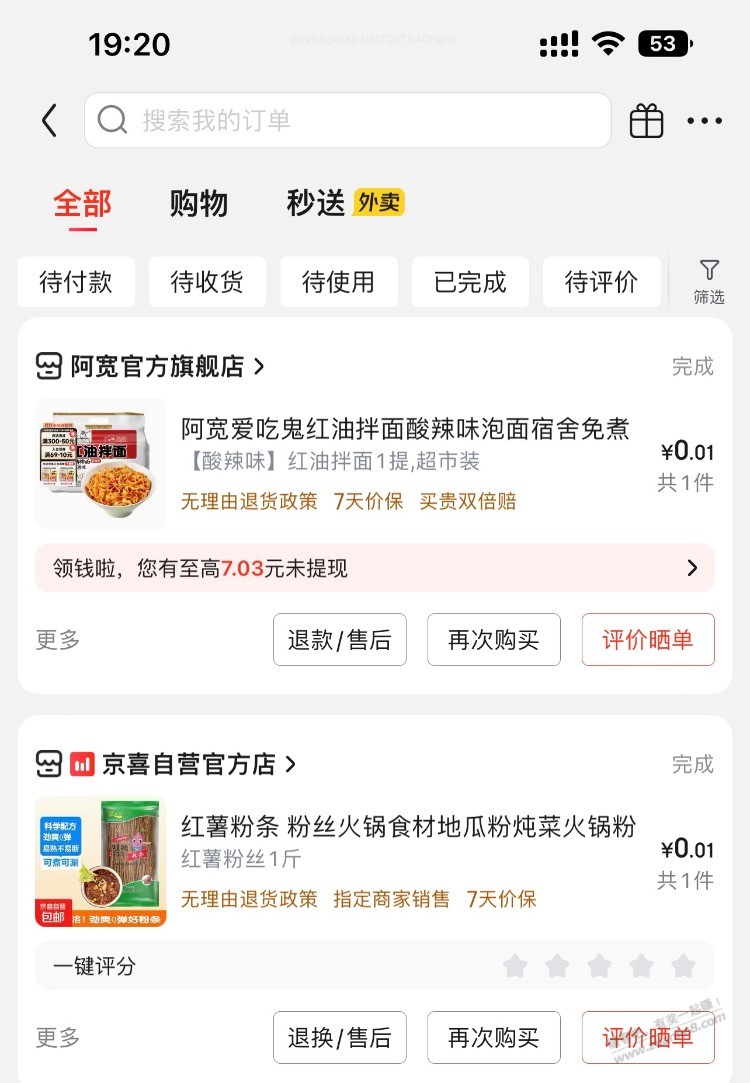
Task: Switch to the 秒送 外卖 tab
Action: [x=344, y=203]
